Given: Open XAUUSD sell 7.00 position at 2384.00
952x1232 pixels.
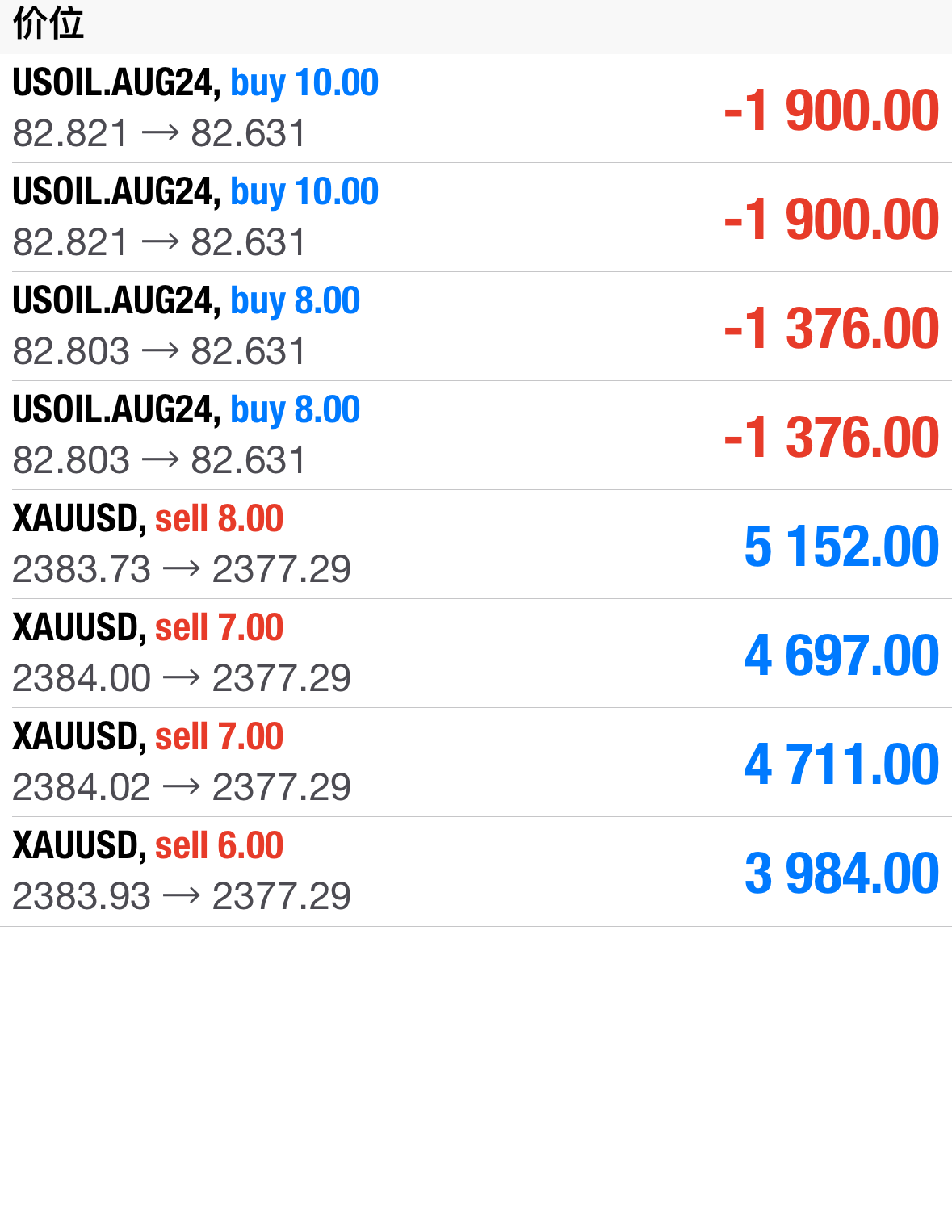Looking at the screenshot, I should (x=476, y=654).
